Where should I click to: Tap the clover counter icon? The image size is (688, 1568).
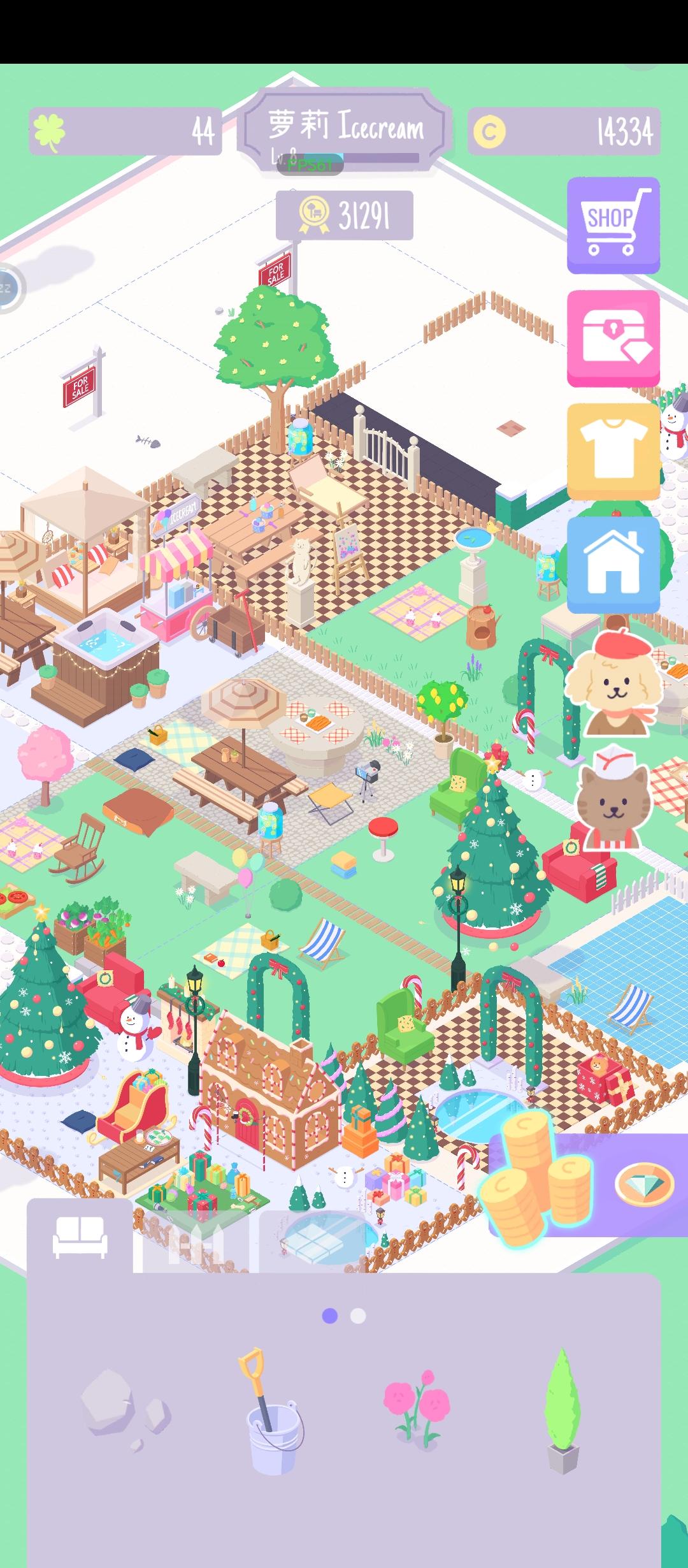coord(51,129)
